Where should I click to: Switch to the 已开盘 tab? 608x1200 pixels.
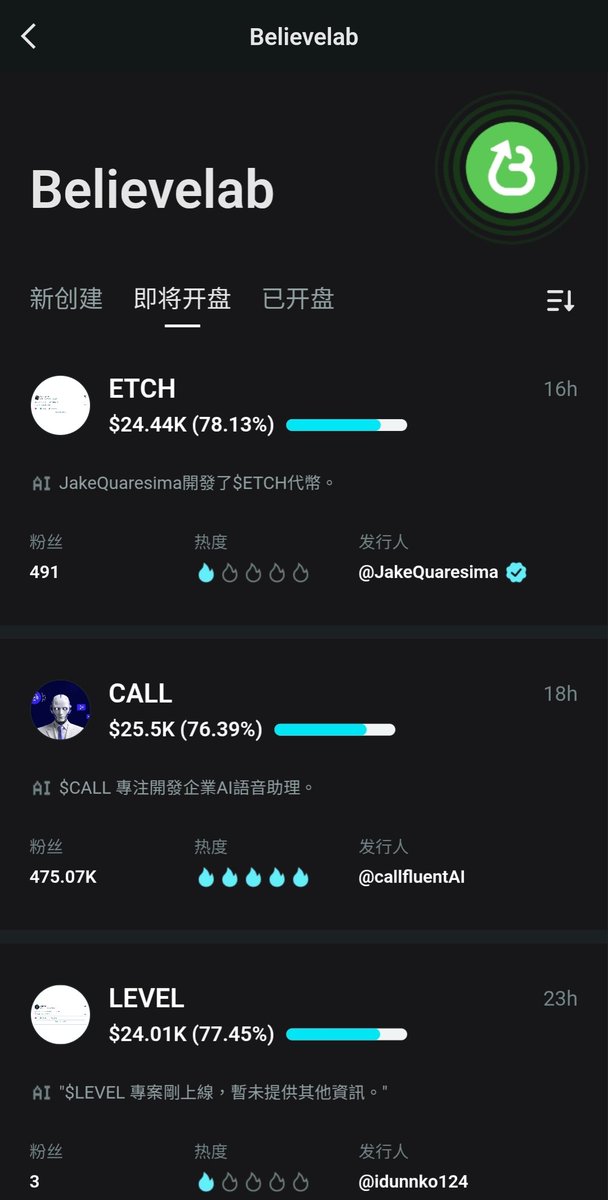point(298,299)
